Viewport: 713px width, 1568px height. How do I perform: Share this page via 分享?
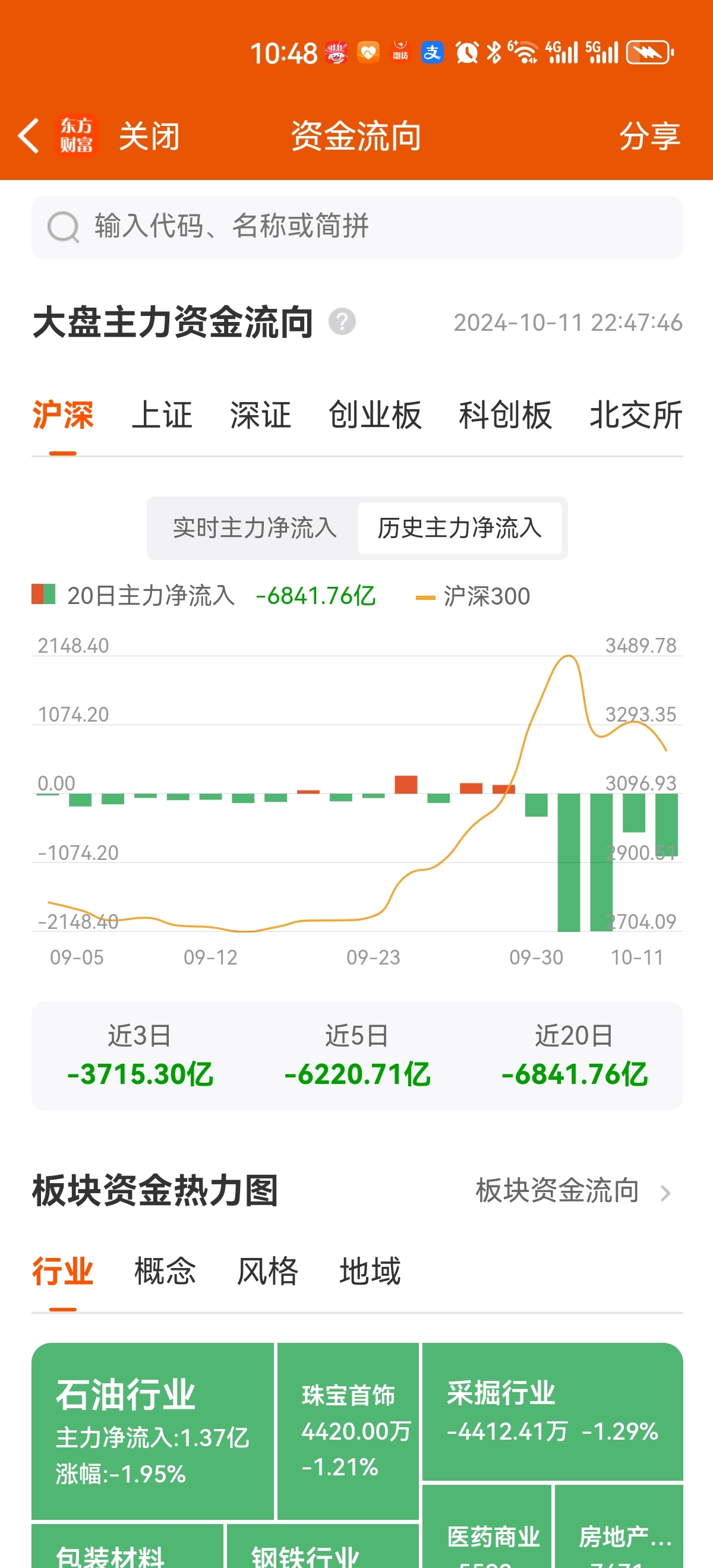(649, 136)
